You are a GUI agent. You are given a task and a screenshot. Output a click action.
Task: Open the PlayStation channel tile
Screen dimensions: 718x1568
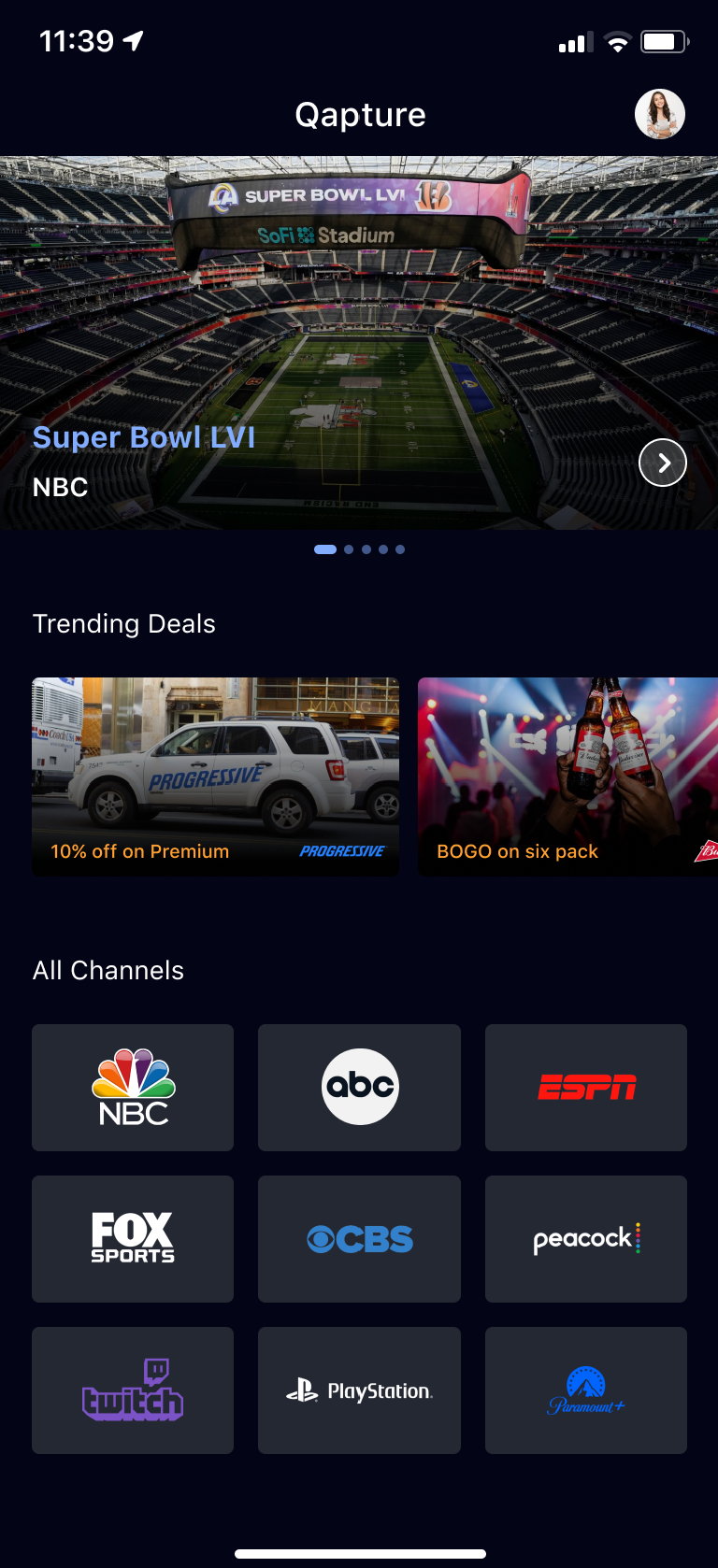click(x=359, y=1390)
